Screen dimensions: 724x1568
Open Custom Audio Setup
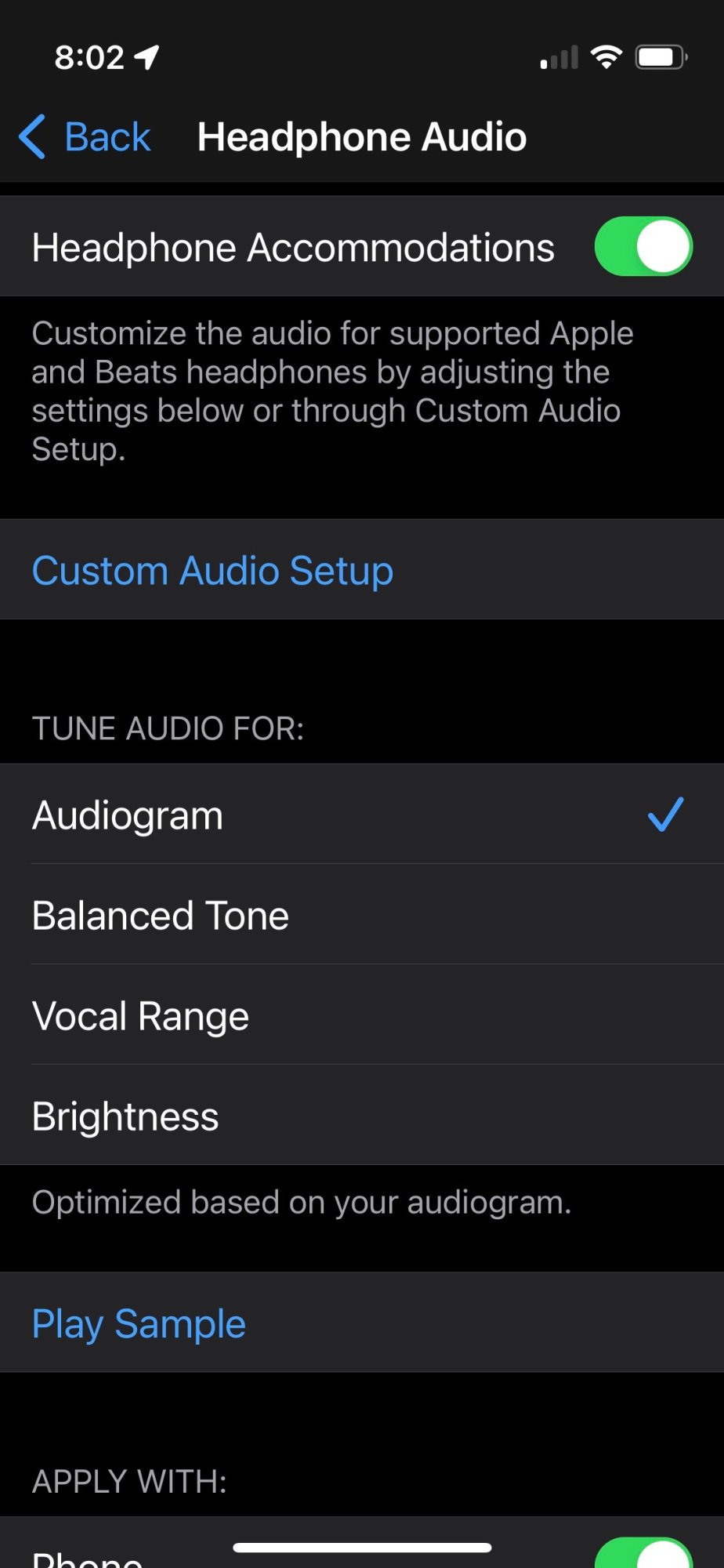pyautogui.click(x=212, y=570)
